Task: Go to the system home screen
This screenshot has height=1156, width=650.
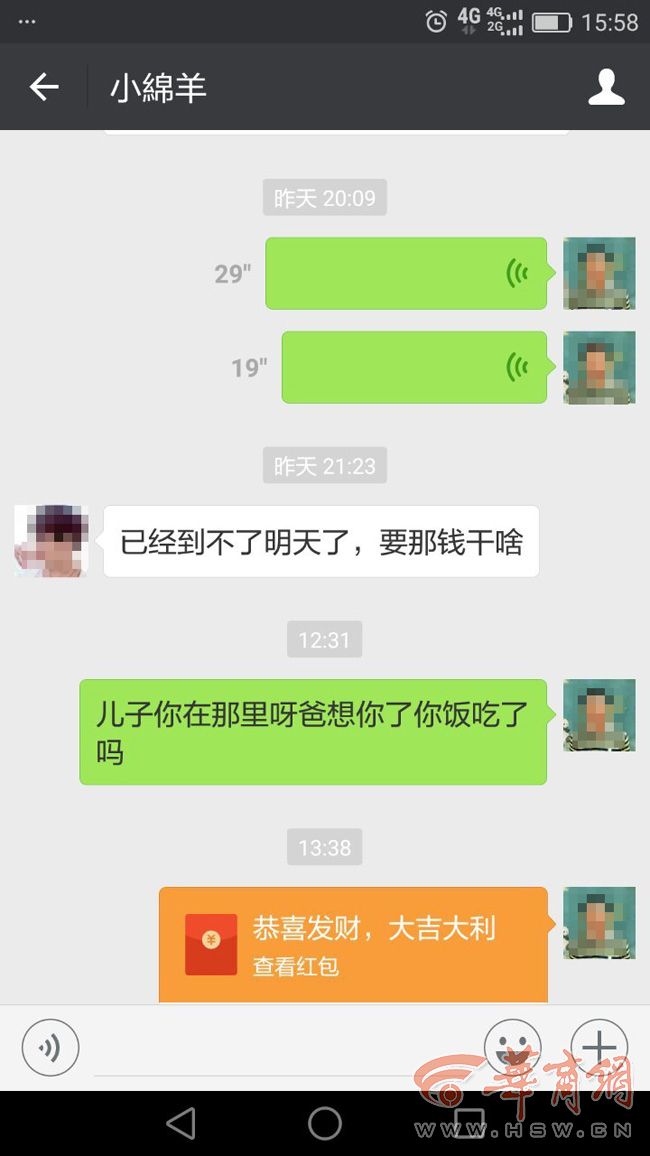Action: (x=325, y=1123)
